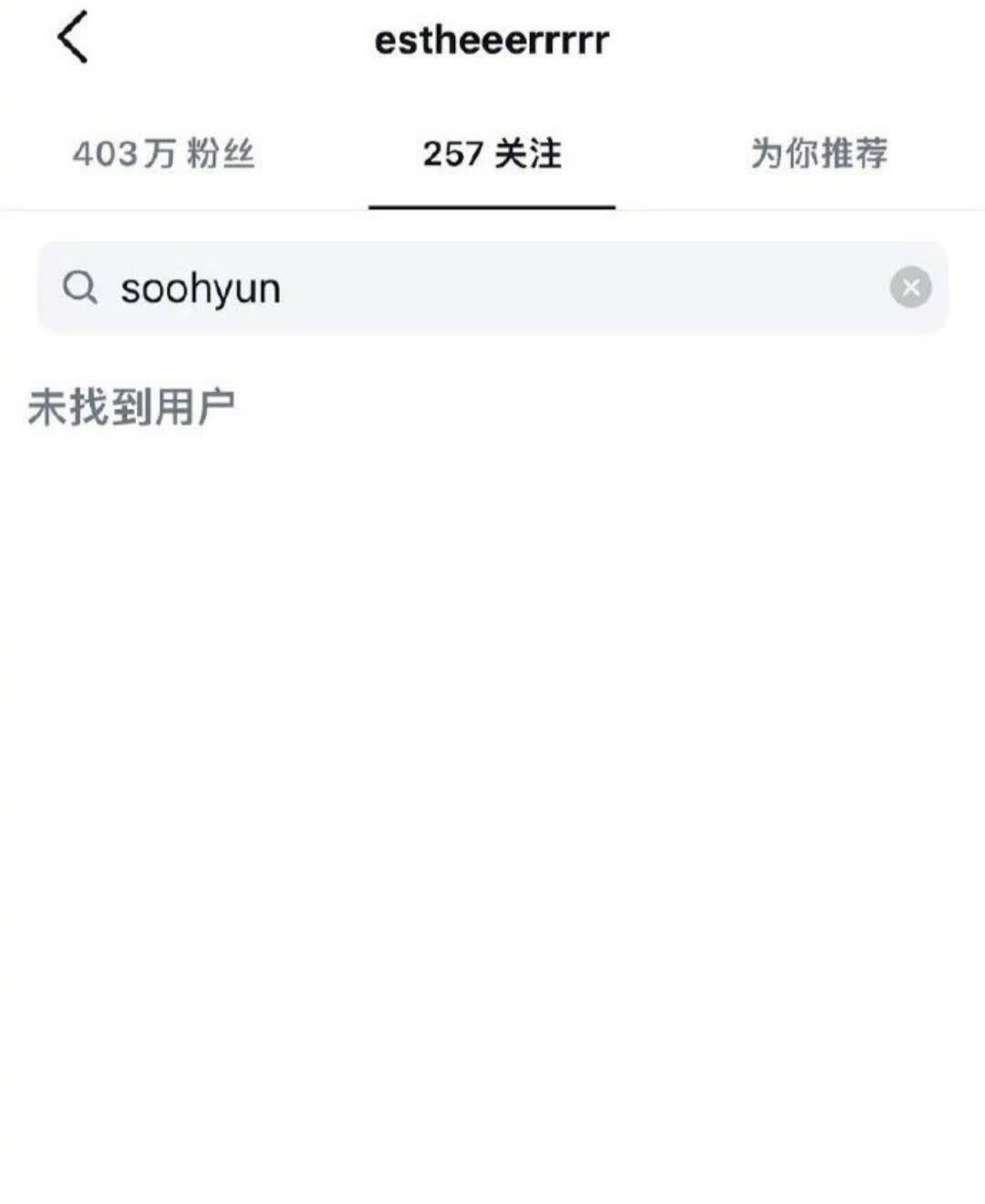The height and width of the screenshot is (1204, 985).
Task: Switch to the 403万 粉丝 tab
Action: coord(164,153)
